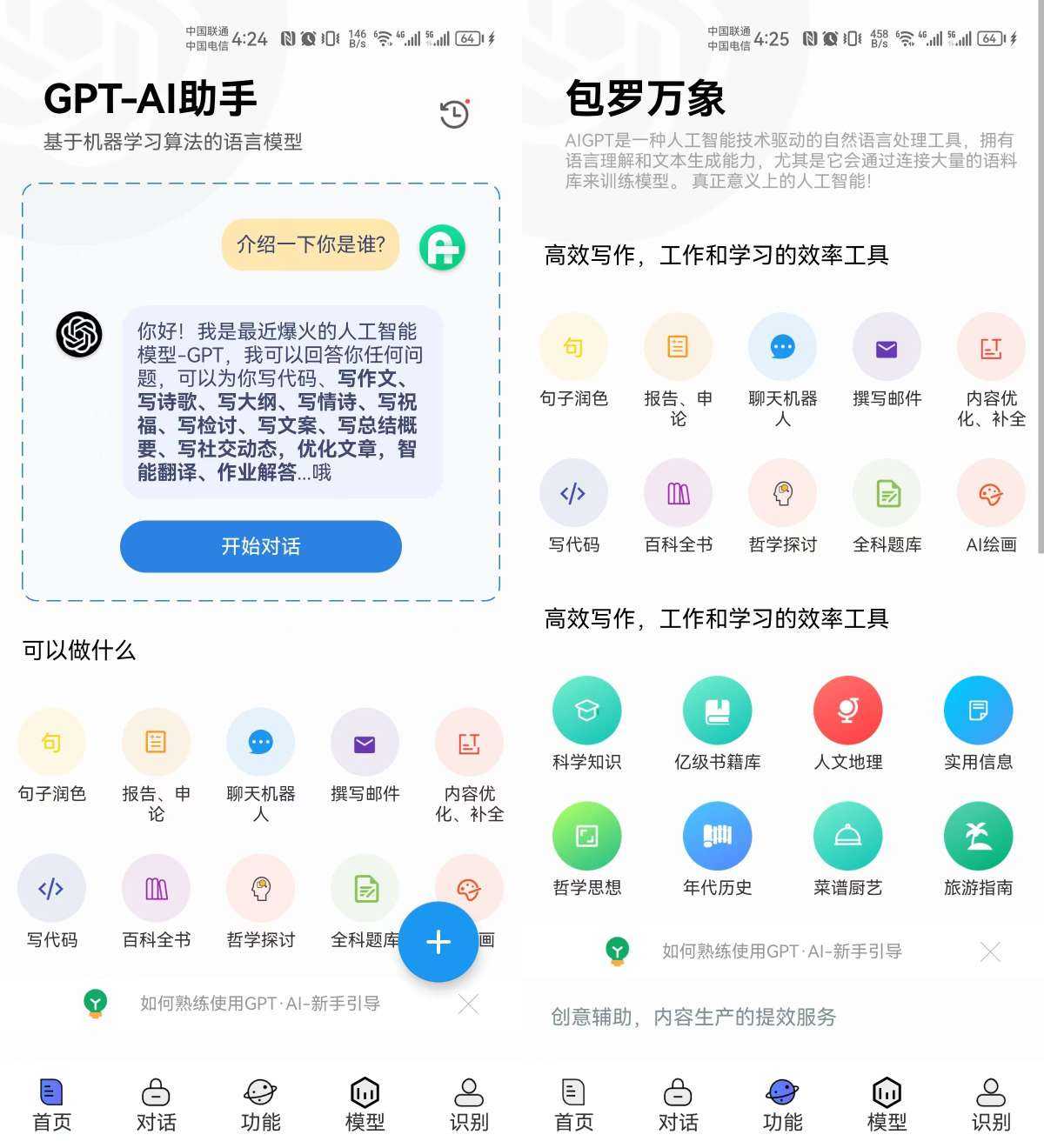1044x1148 pixels.
Task: Open the 撰写邮件 email writing tool
Action: [x=365, y=743]
